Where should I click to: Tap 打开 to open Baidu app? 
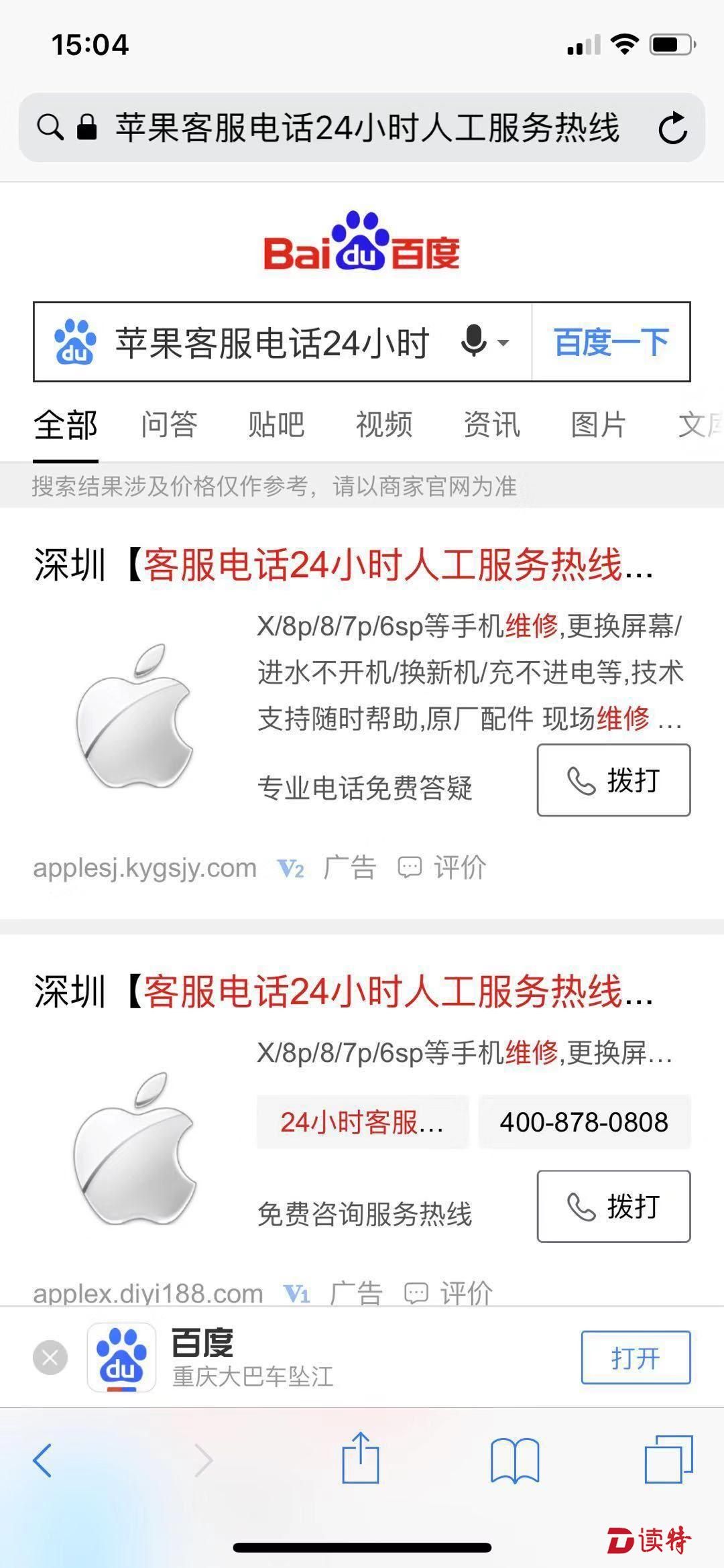635,1358
